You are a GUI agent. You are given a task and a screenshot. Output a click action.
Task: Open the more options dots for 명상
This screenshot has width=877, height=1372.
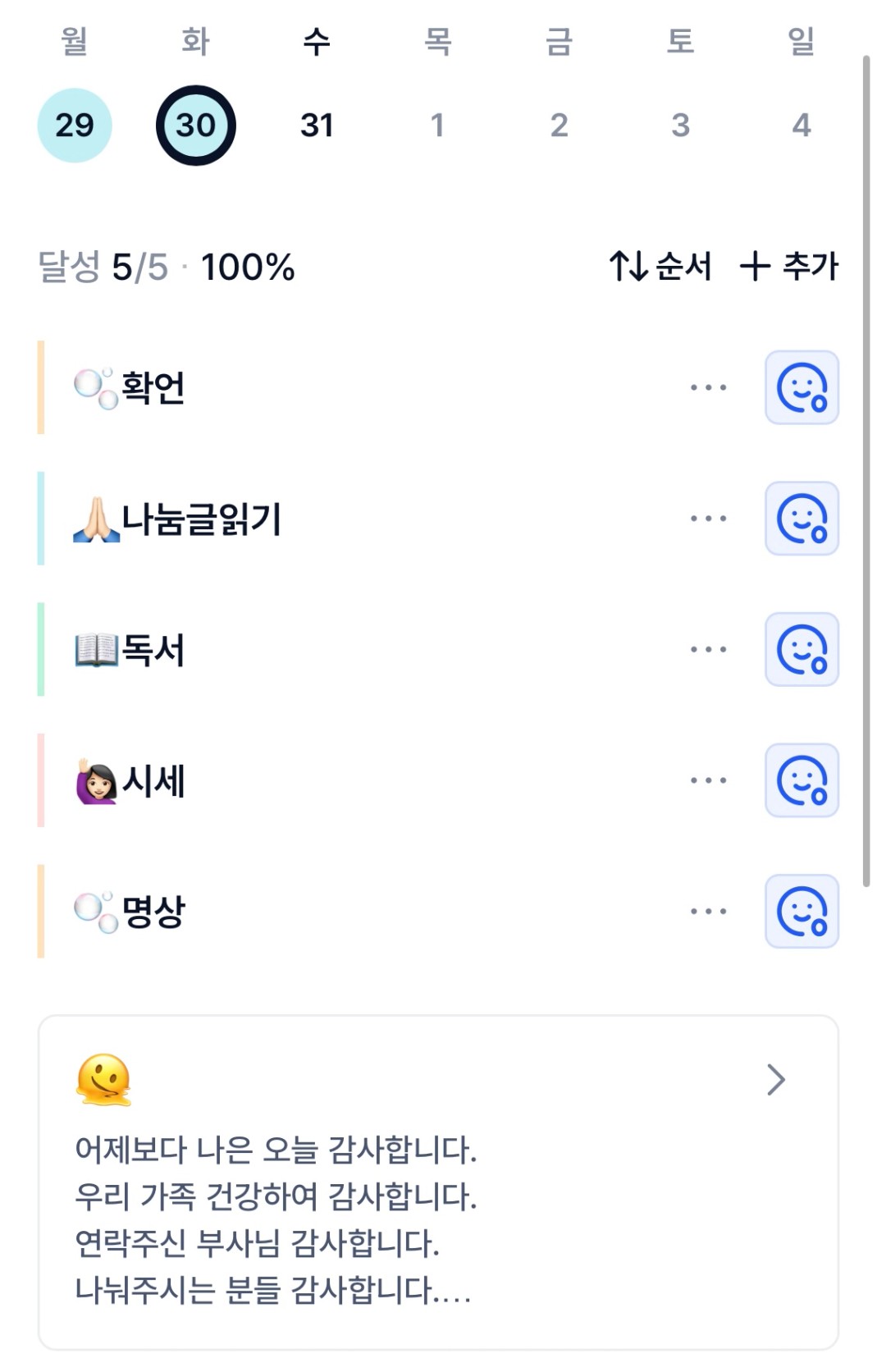point(708,911)
